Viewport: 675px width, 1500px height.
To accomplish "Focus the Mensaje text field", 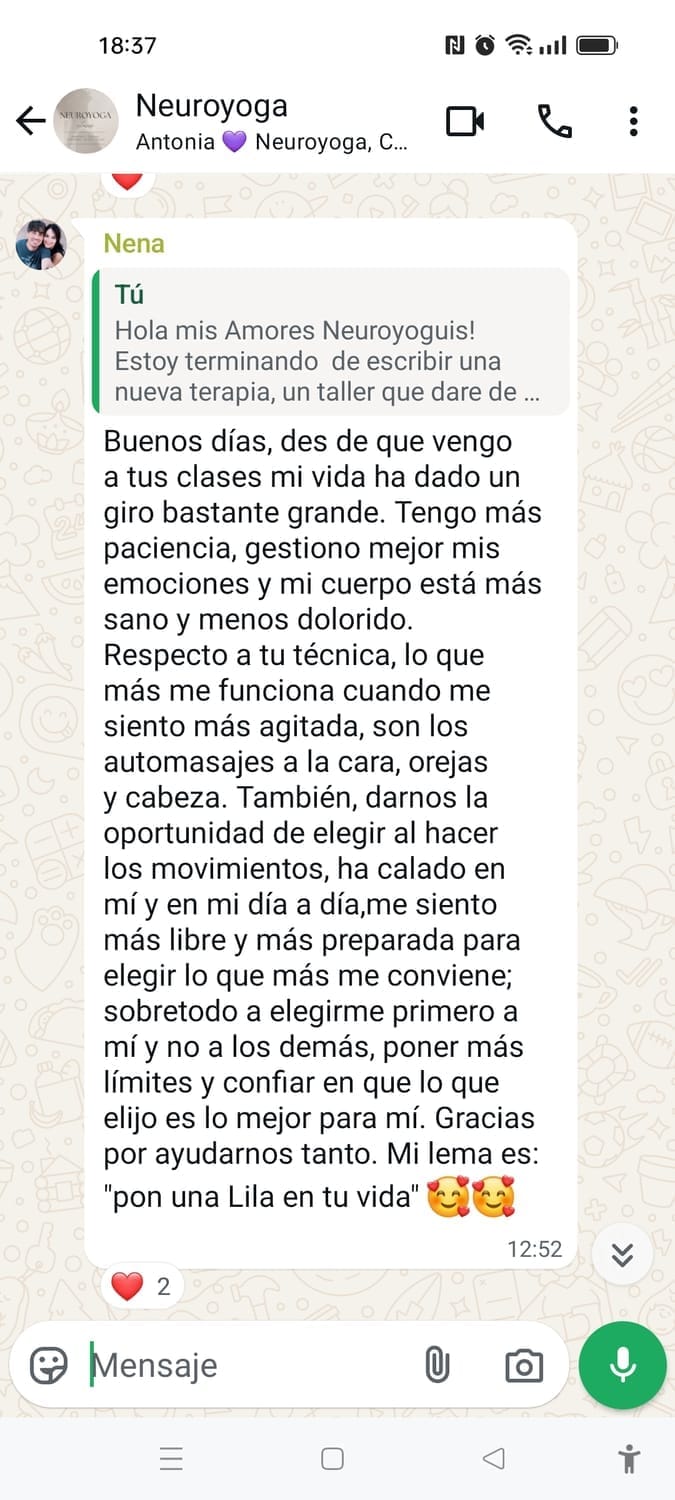I will (250, 1365).
